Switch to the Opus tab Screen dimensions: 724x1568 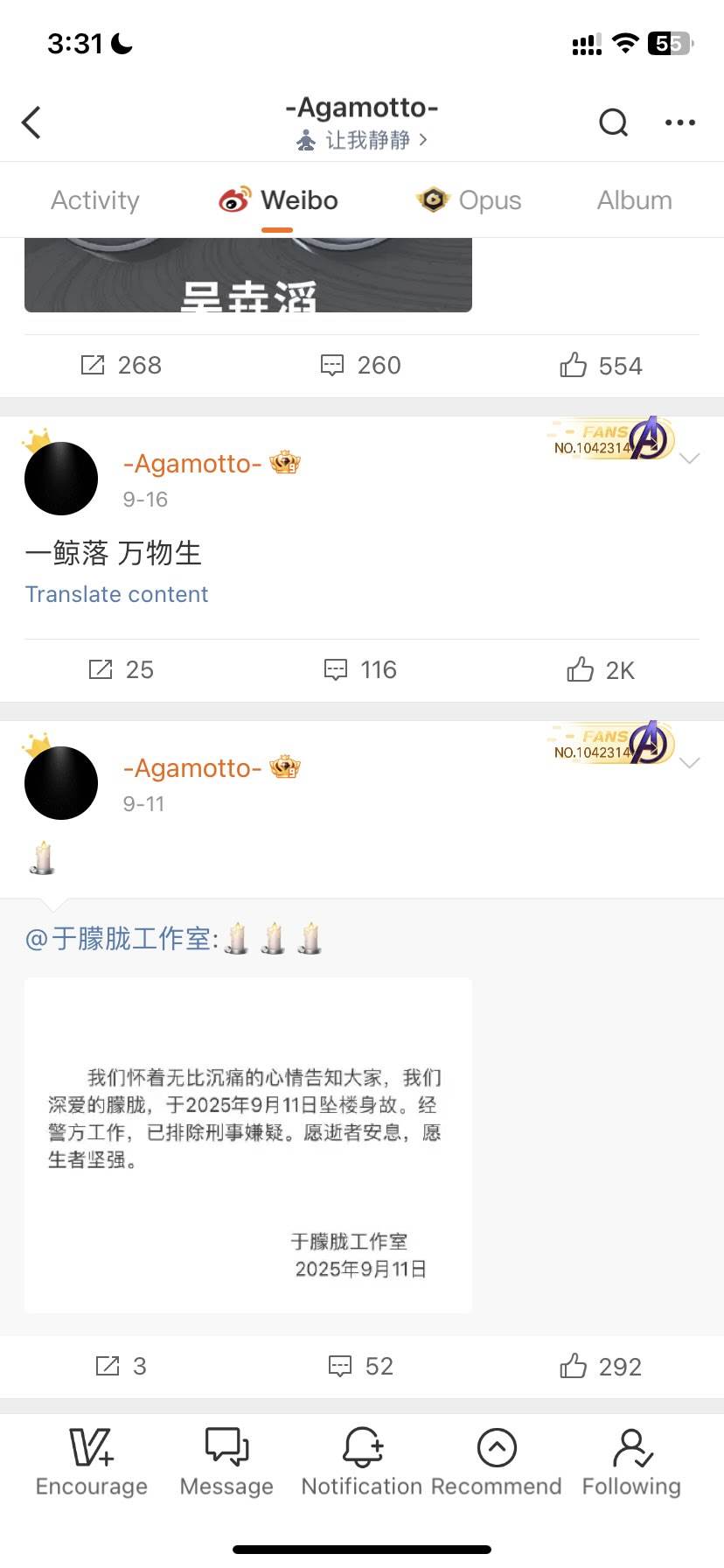tap(469, 200)
